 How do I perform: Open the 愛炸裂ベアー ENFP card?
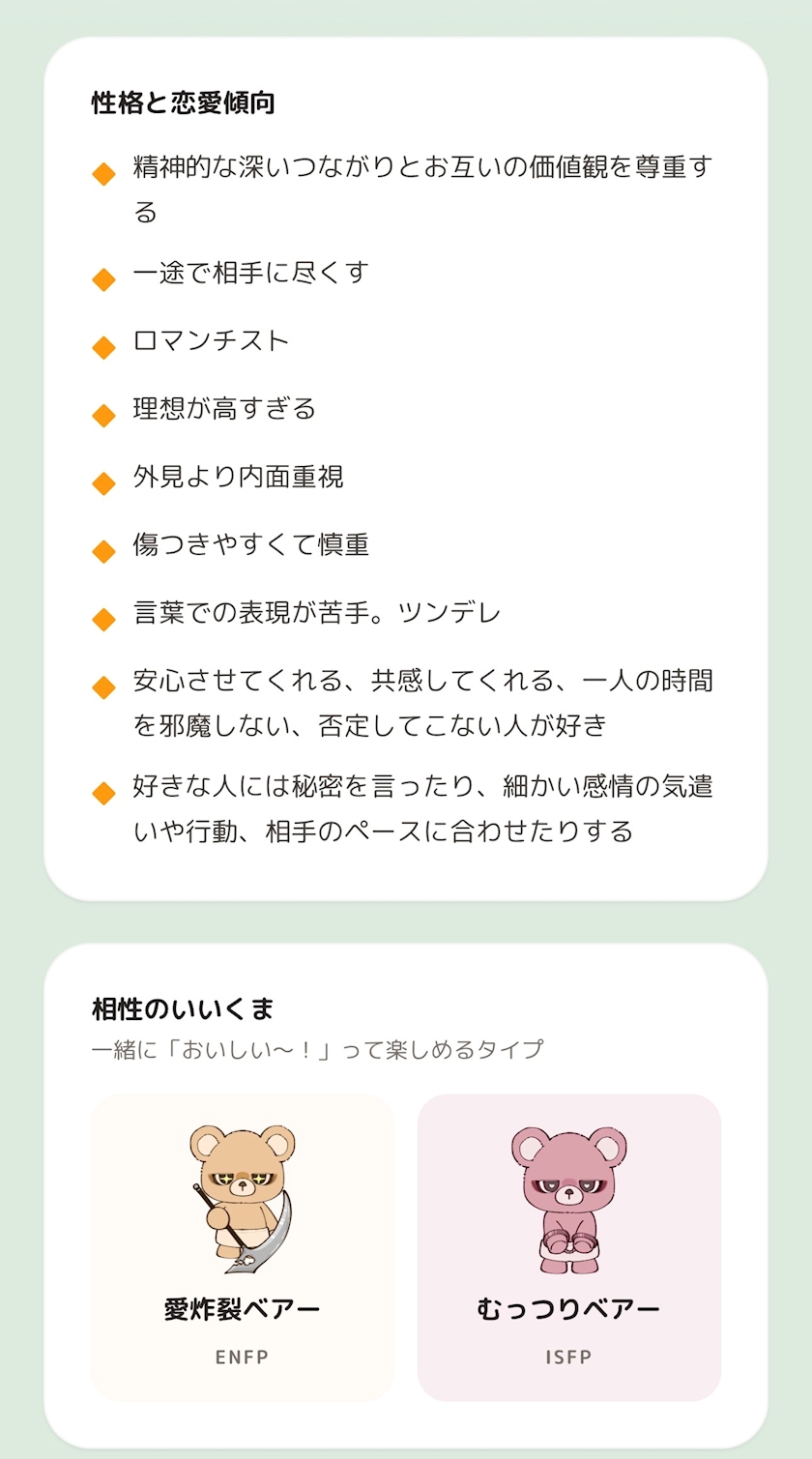point(243,1247)
